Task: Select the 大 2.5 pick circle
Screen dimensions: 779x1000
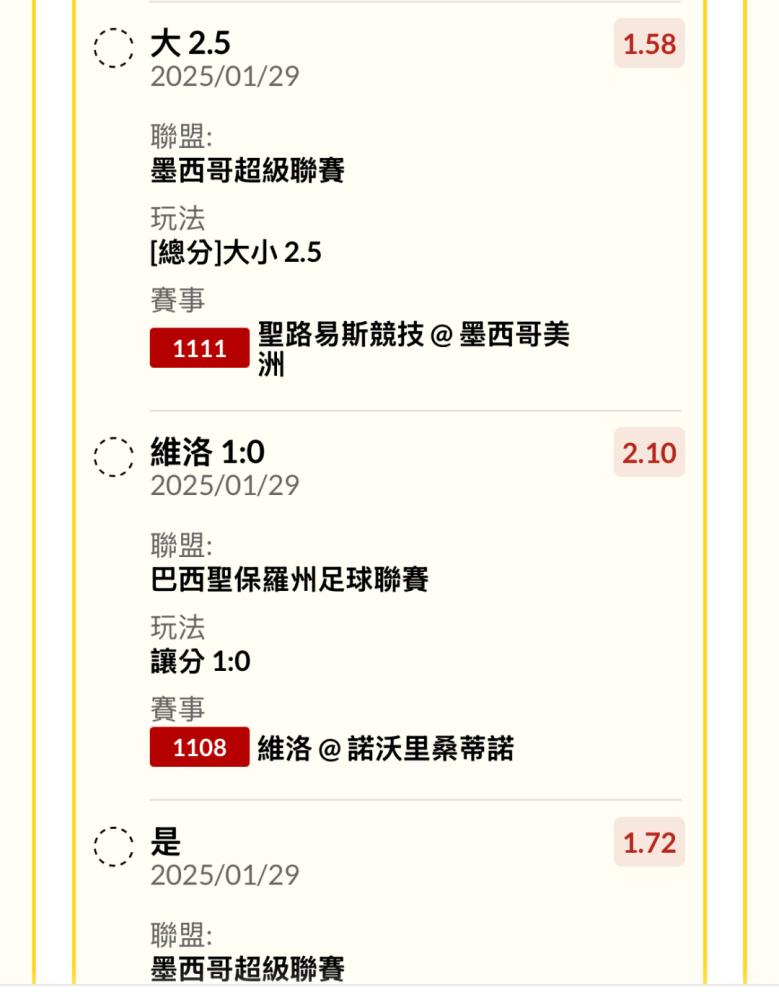Action: click(113, 47)
